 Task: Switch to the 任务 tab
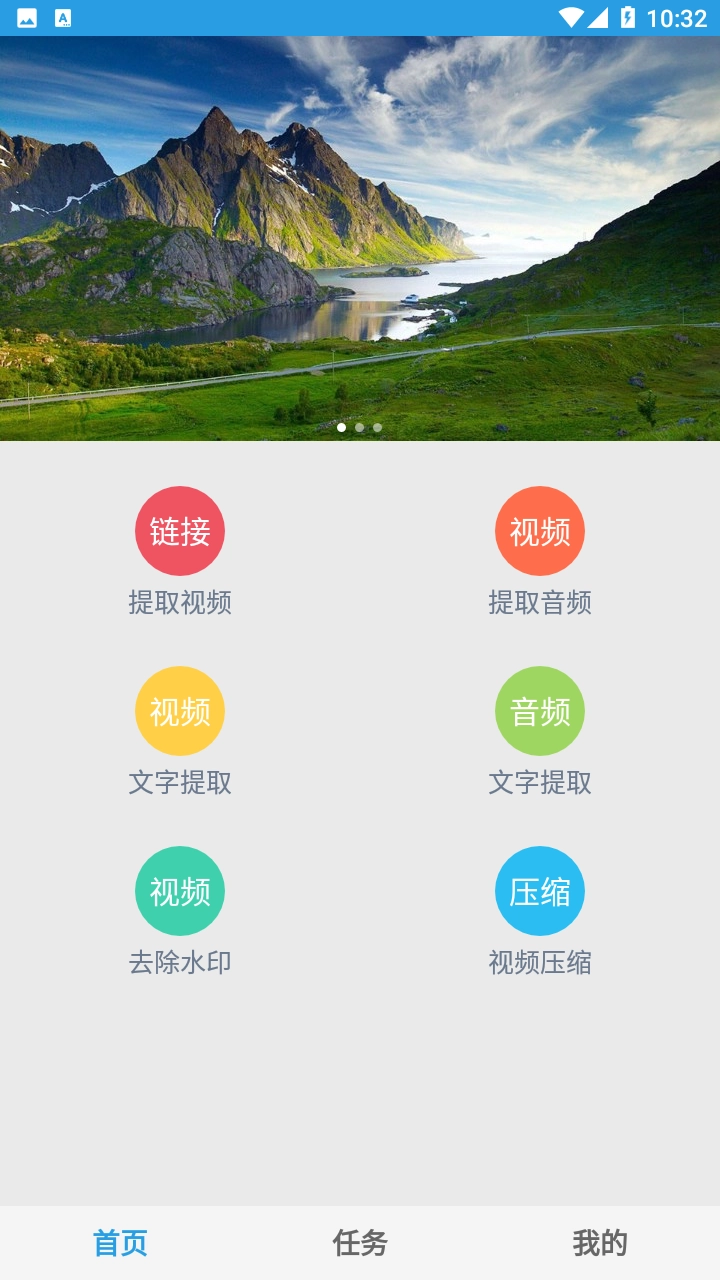tap(360, 1243)
